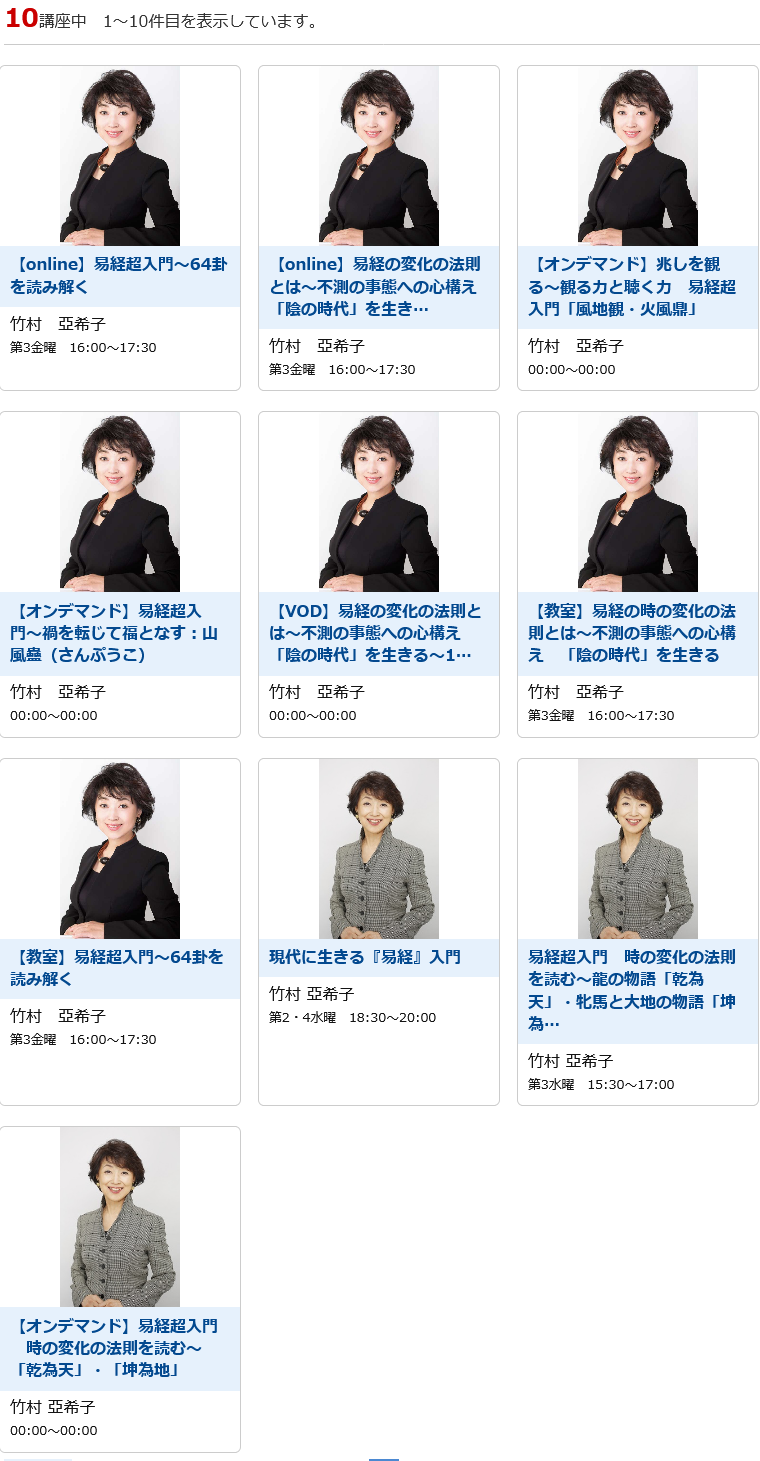Open the 【VOD】易経の変化の法則とは course
The image size is (760, 1461).
pos(377,632)
